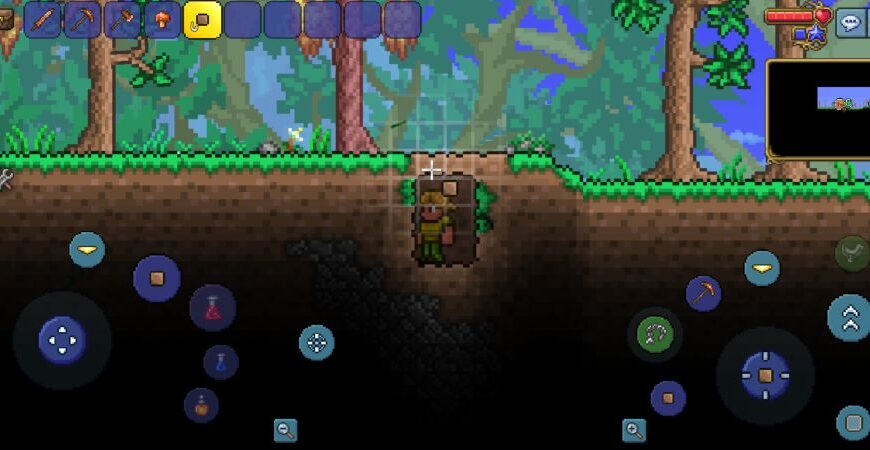The height and width of the screenshot is (450, 870).
Task: Select the sword in the hotbar
Action: click(x=43, y=19)
